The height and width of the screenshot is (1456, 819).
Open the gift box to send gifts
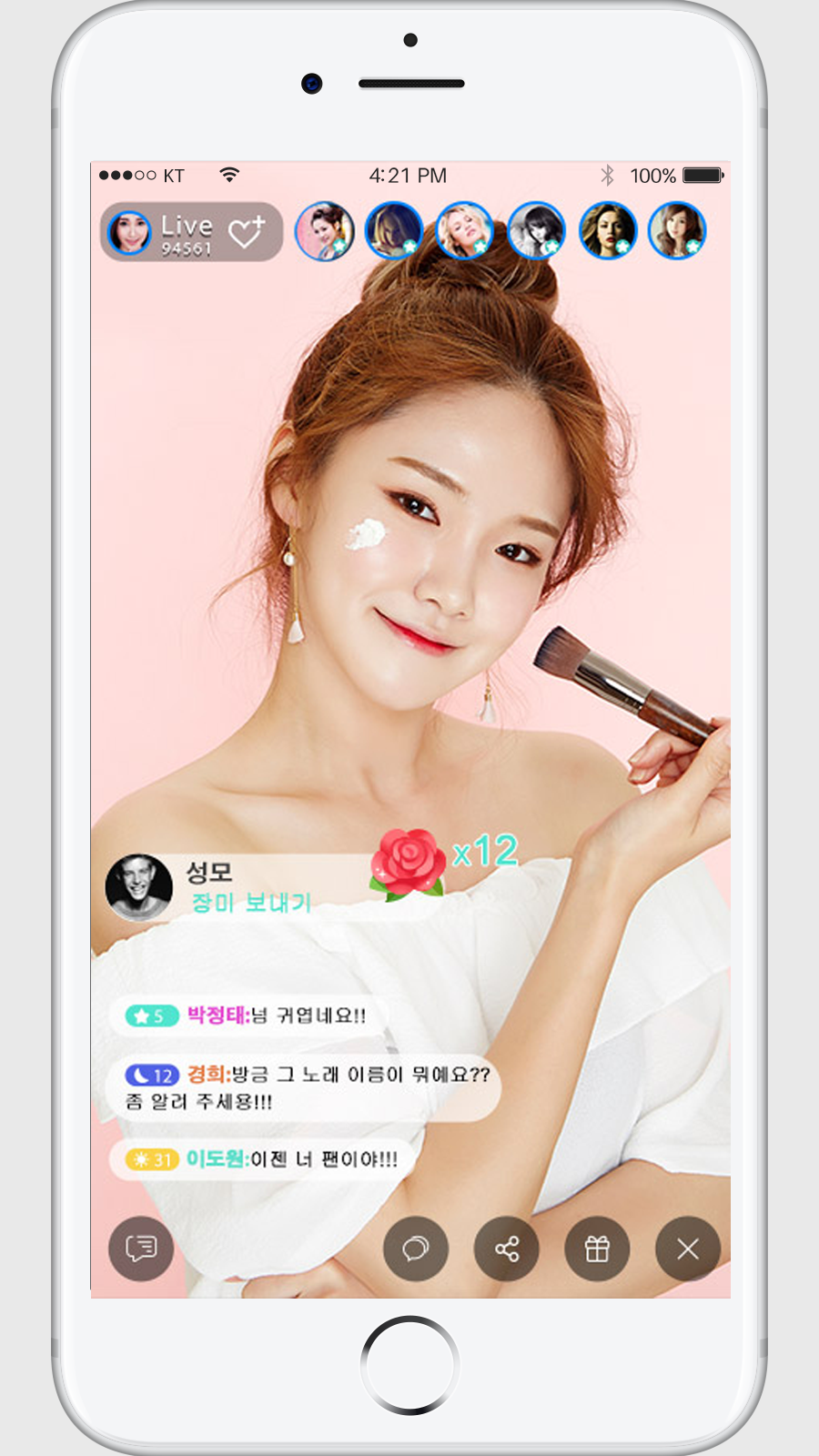[x=597, y=1249]
